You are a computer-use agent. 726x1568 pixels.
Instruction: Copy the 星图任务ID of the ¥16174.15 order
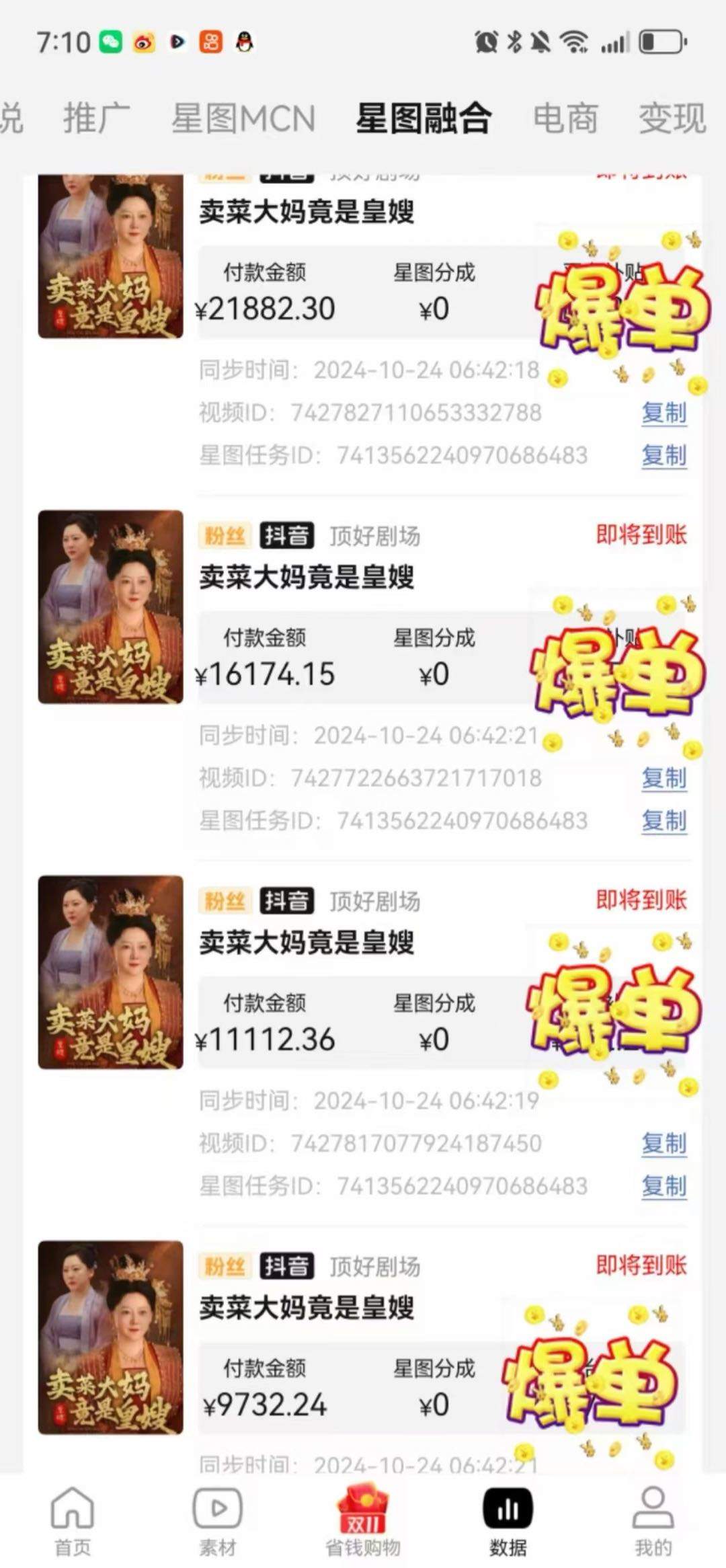click(663, 821)
